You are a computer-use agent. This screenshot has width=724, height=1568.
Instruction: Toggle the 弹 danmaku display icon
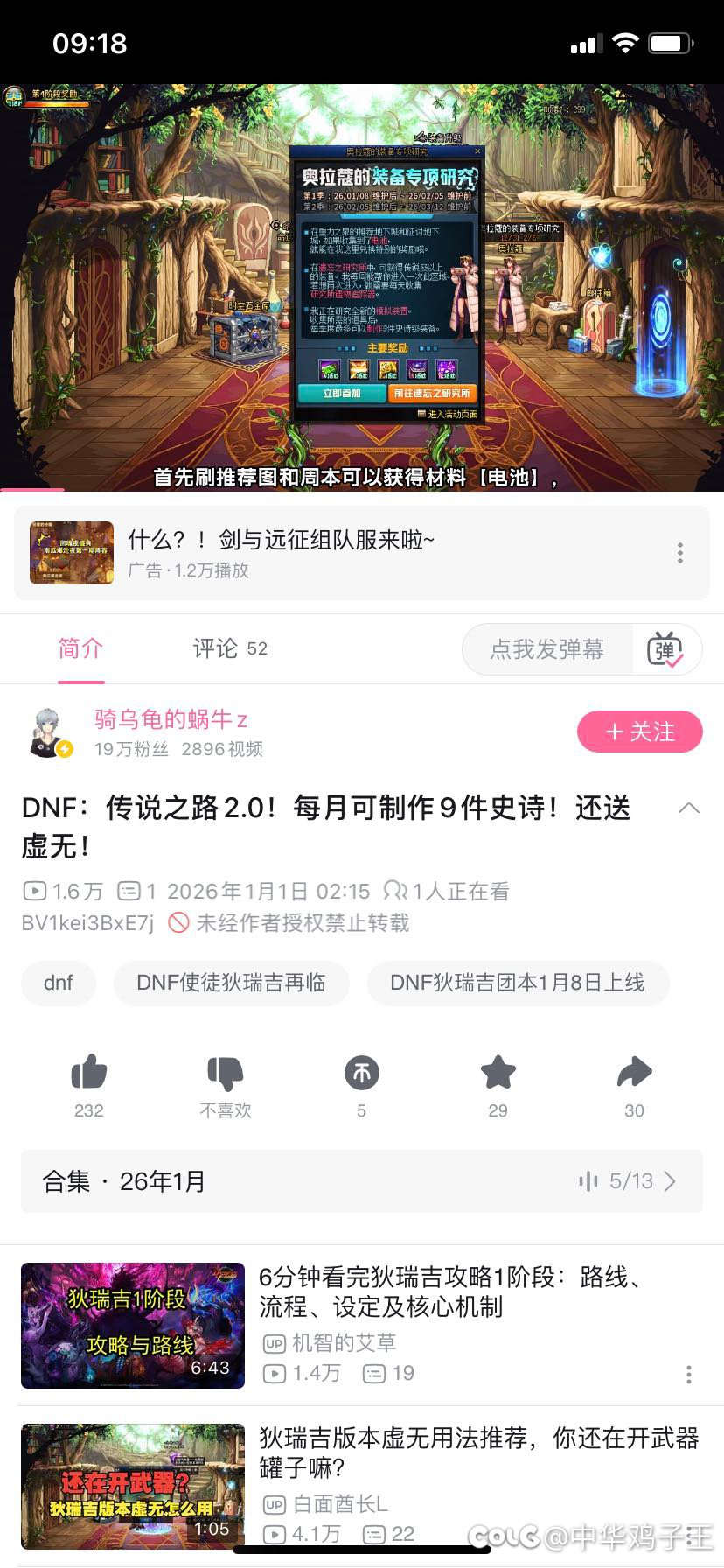665,649
